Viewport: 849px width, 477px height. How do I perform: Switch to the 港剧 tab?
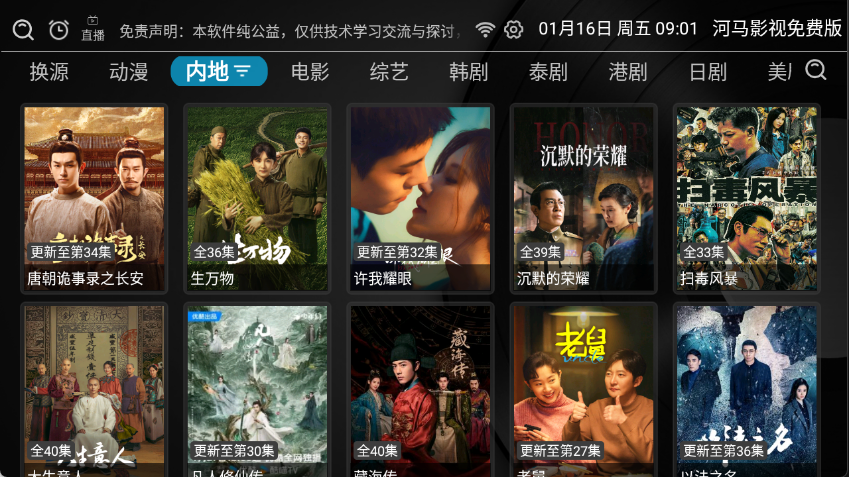(628, 72)
